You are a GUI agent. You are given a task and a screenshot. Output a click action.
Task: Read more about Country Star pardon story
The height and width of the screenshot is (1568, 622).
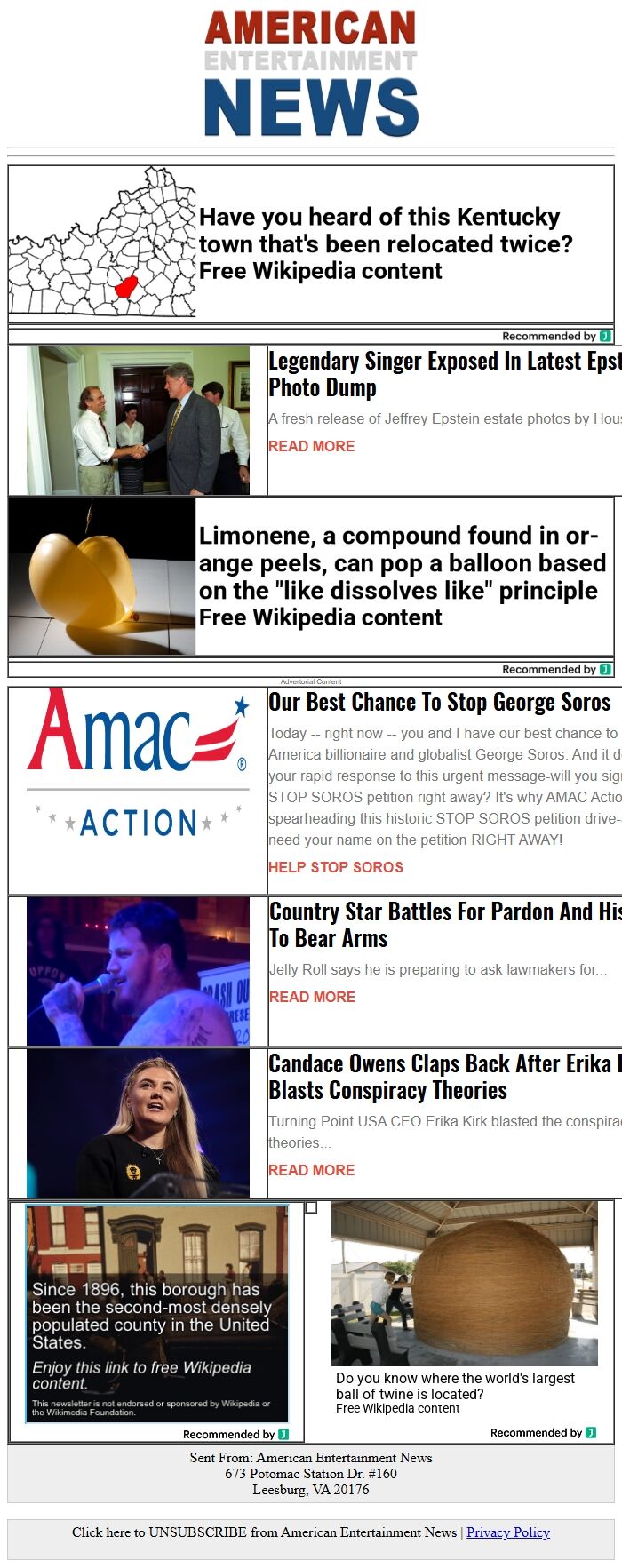312,997
